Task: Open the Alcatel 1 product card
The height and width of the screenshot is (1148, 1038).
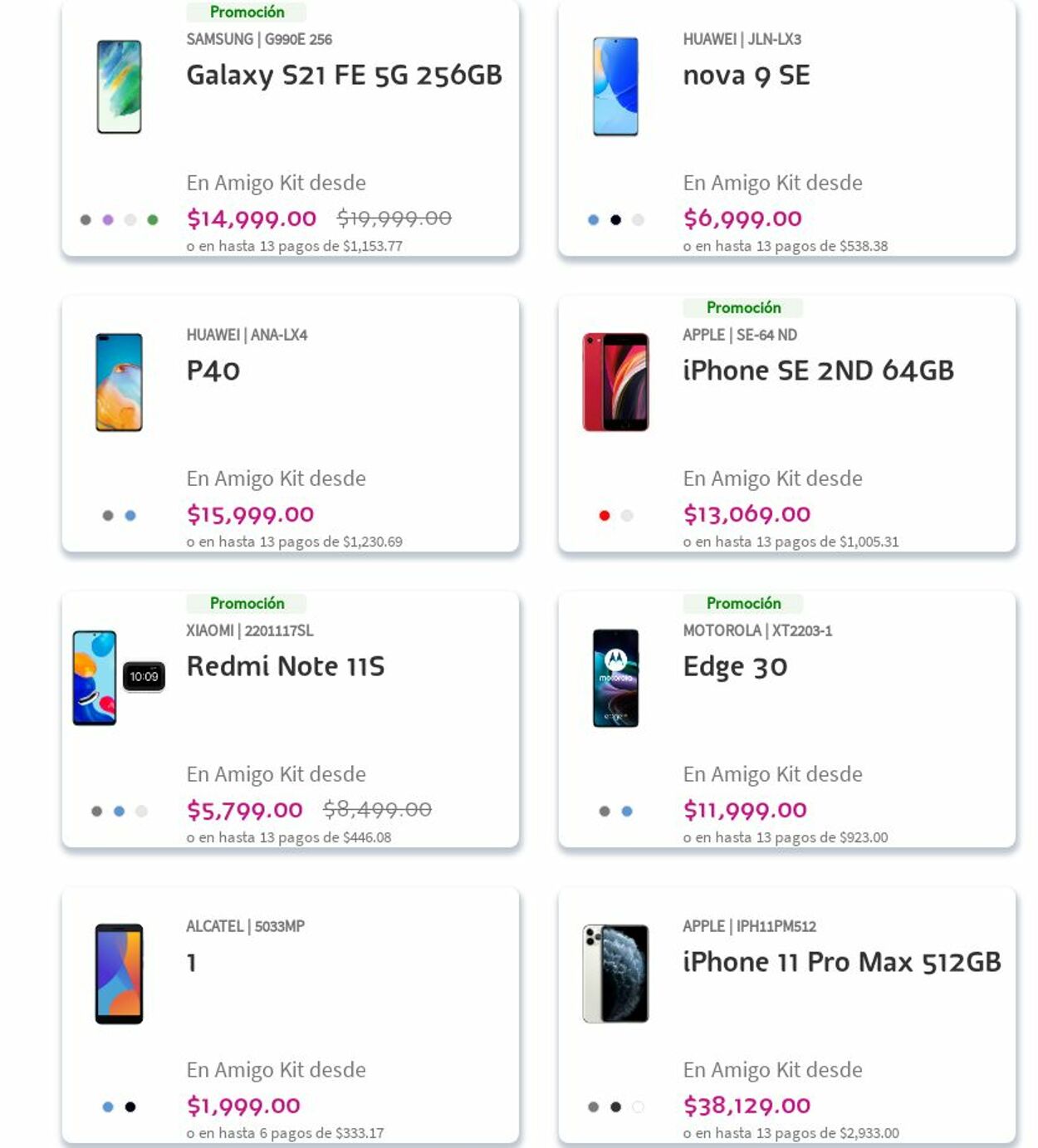Action: (192, 962)
